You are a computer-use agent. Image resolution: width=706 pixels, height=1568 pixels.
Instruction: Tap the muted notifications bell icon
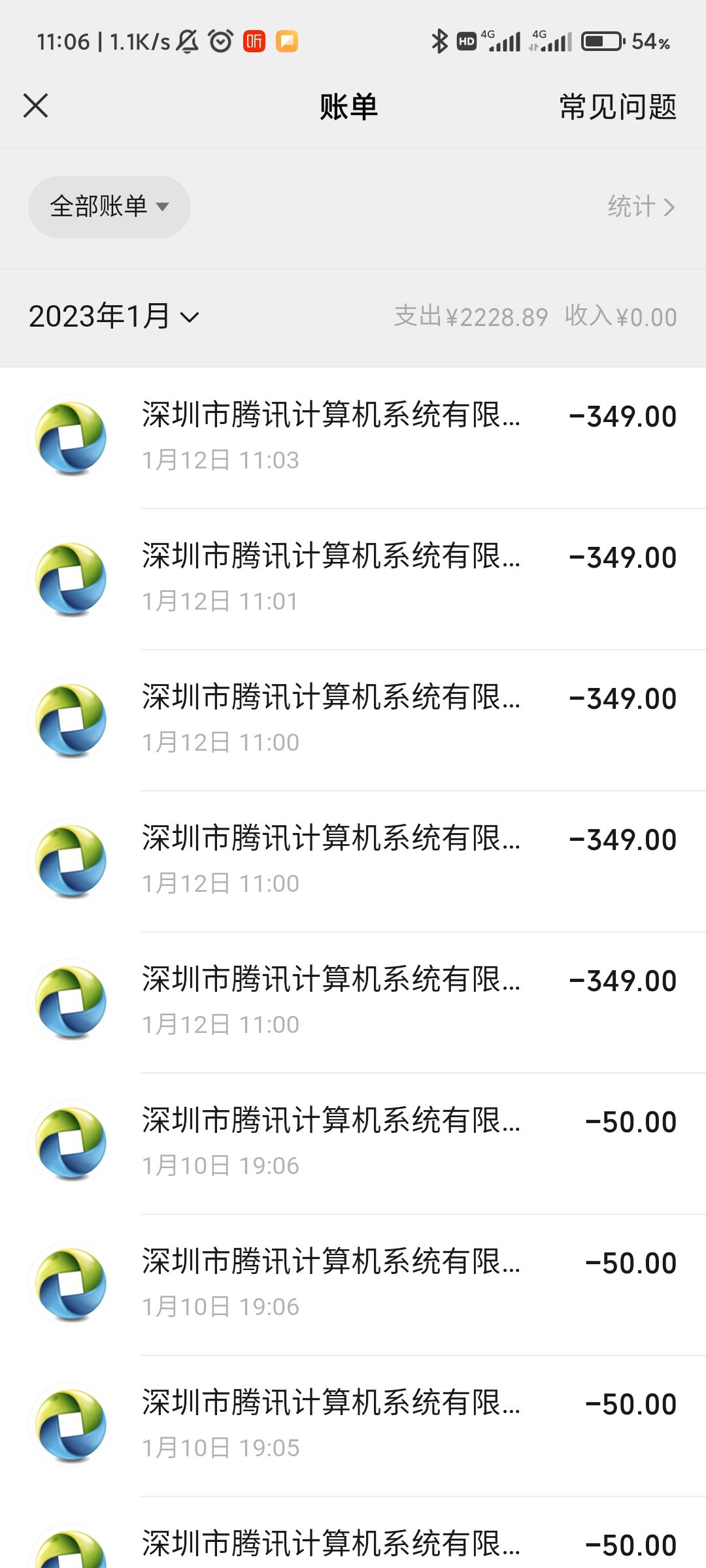tap(188, 41)
